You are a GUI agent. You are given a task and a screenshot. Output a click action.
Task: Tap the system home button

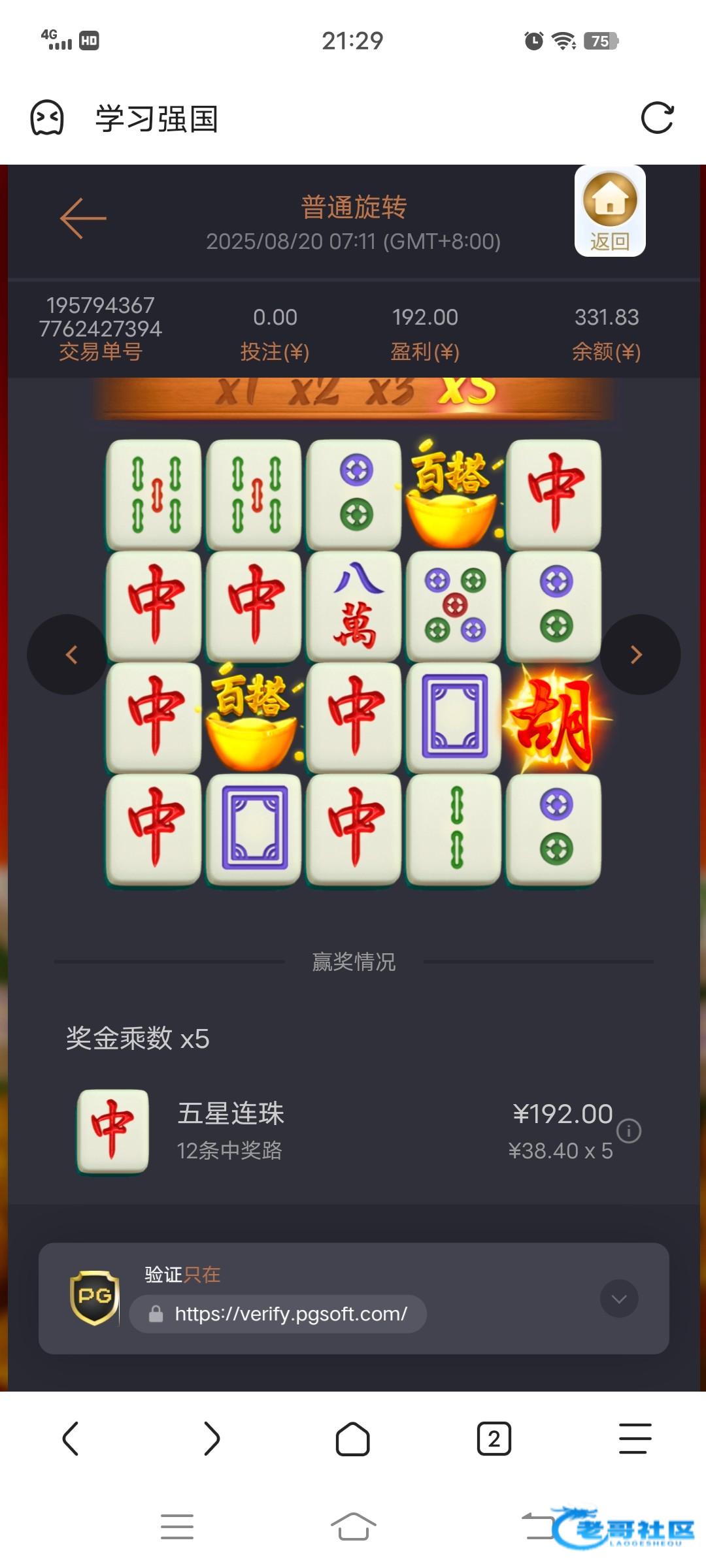point(353,1527)
